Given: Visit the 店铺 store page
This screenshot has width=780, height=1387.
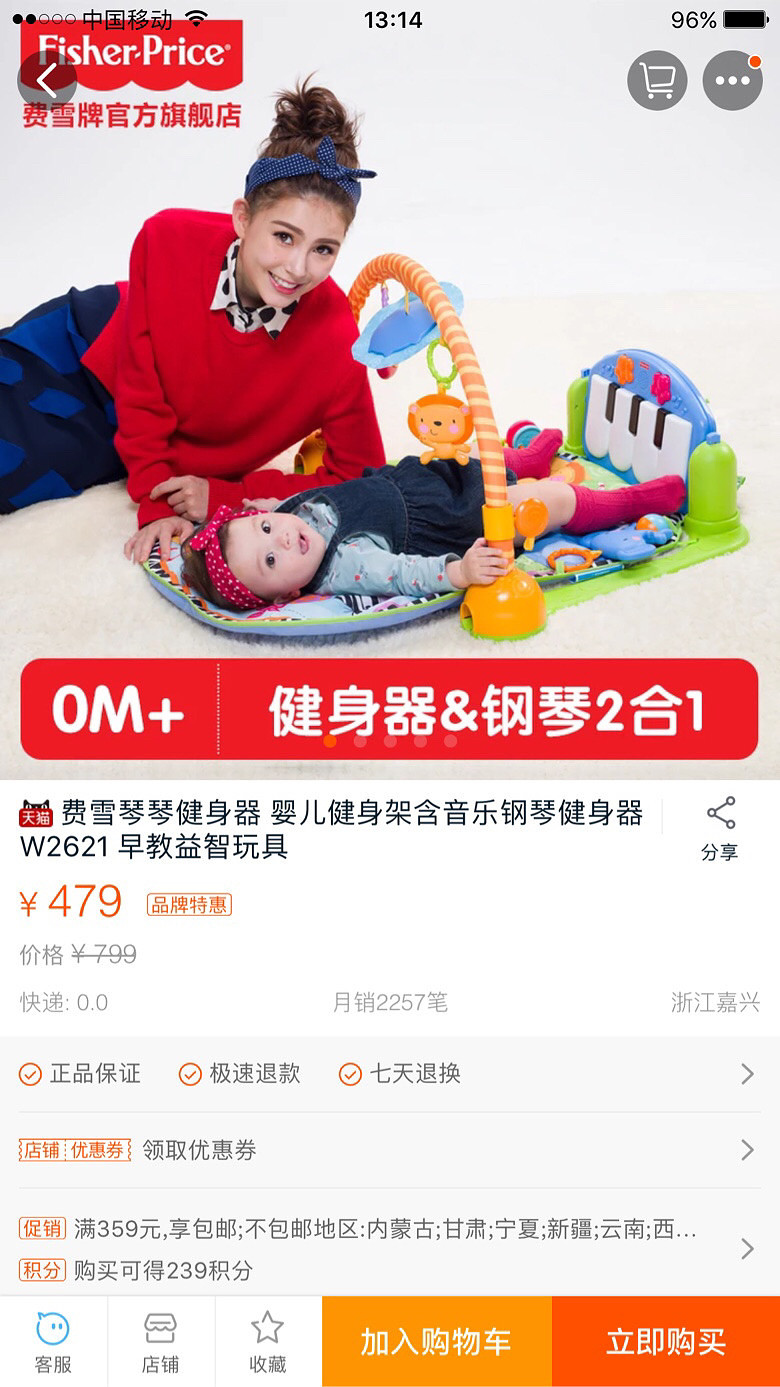Looking at the screenshot, I should click(160, 1342).
